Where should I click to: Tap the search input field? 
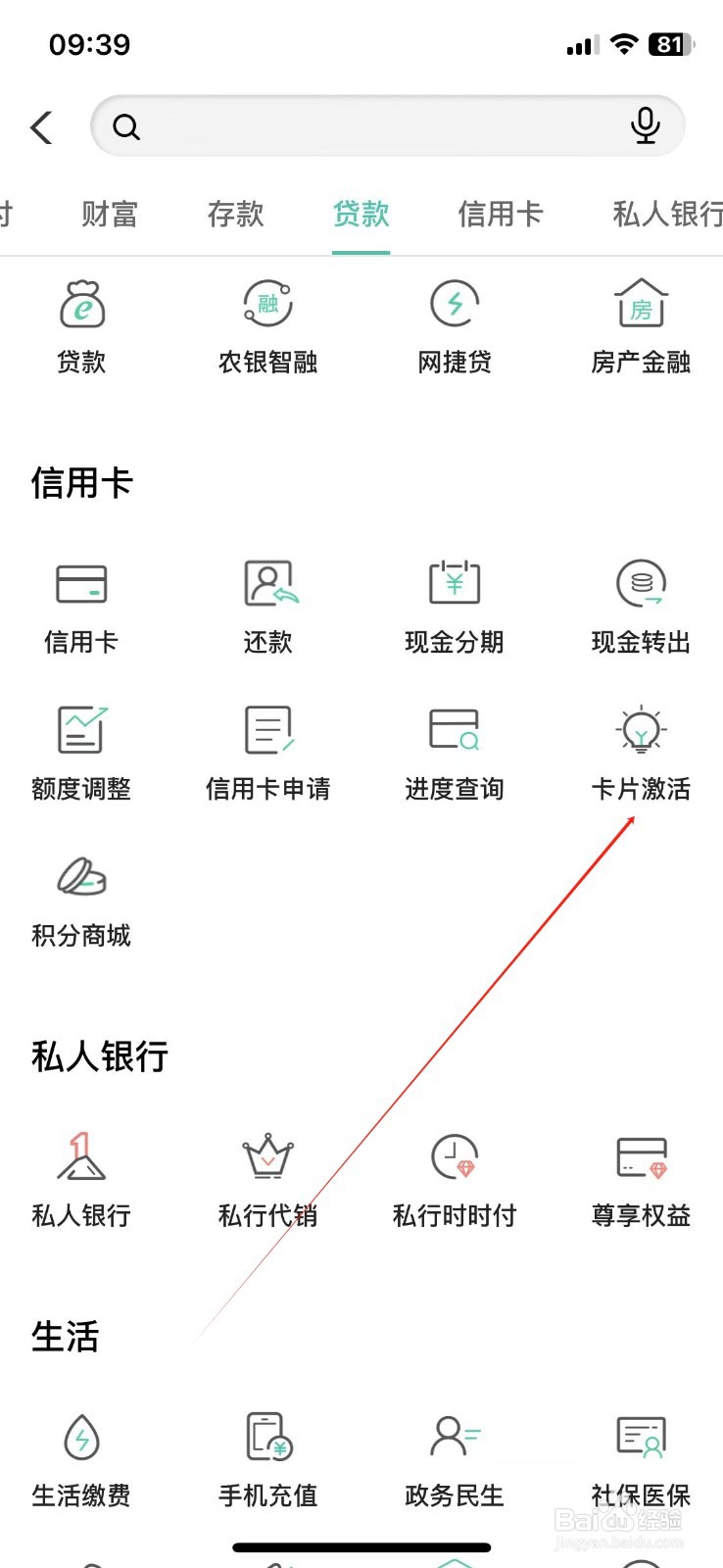372,126
